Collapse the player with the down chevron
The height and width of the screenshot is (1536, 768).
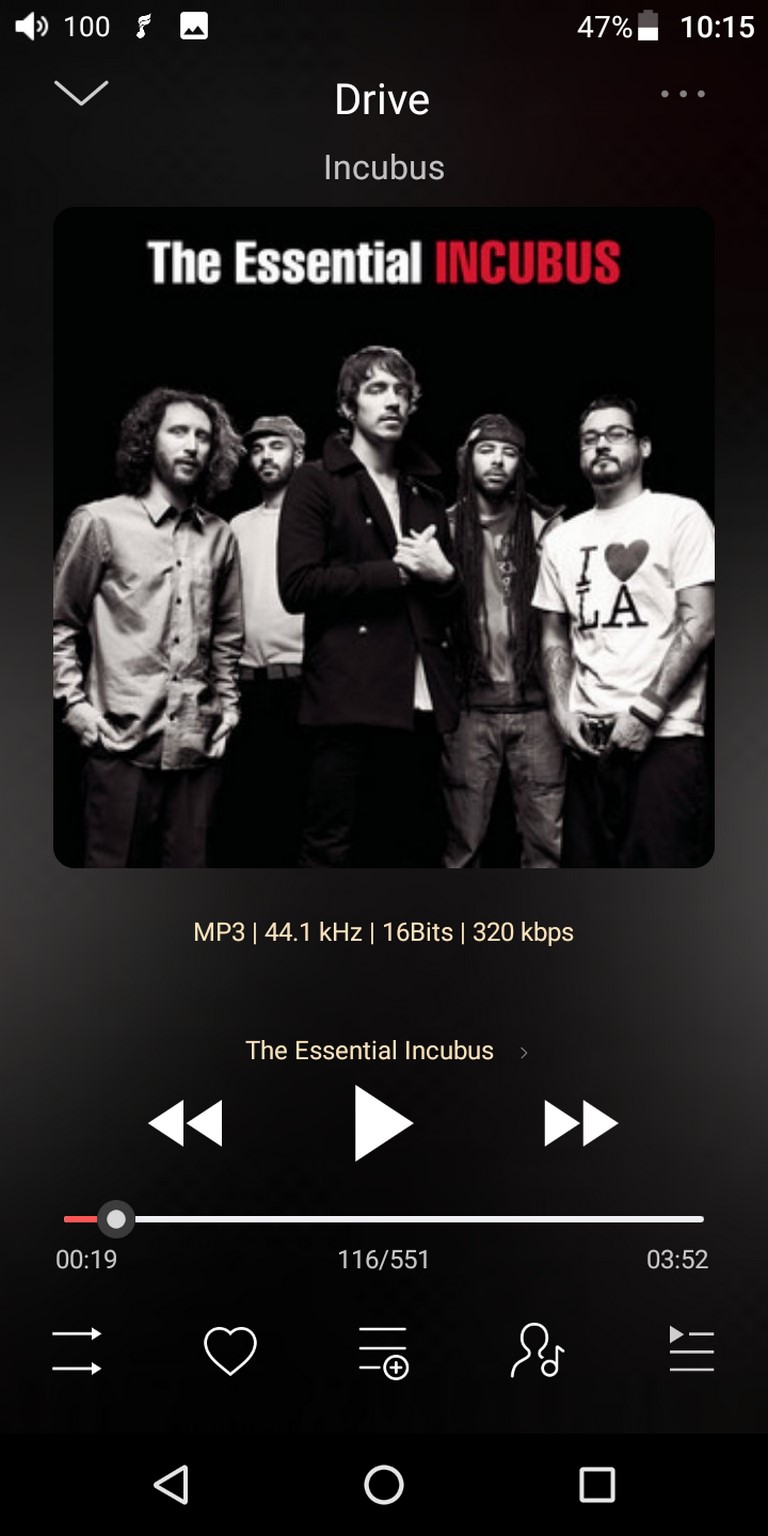point(81,93)
